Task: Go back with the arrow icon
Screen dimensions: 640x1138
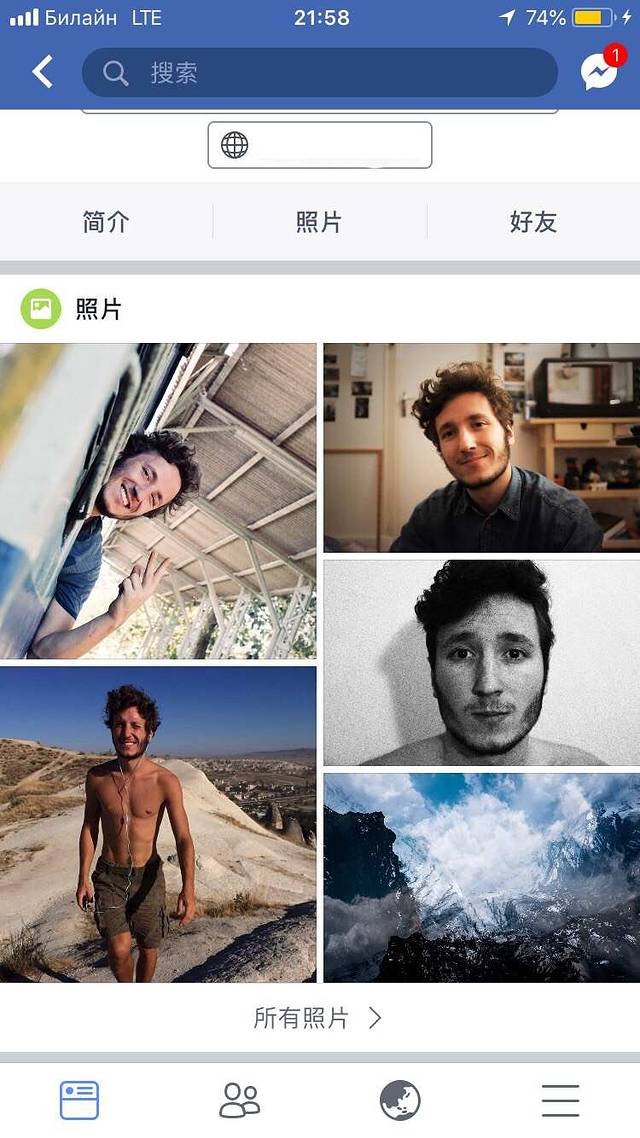Action: tap(42, 72)
